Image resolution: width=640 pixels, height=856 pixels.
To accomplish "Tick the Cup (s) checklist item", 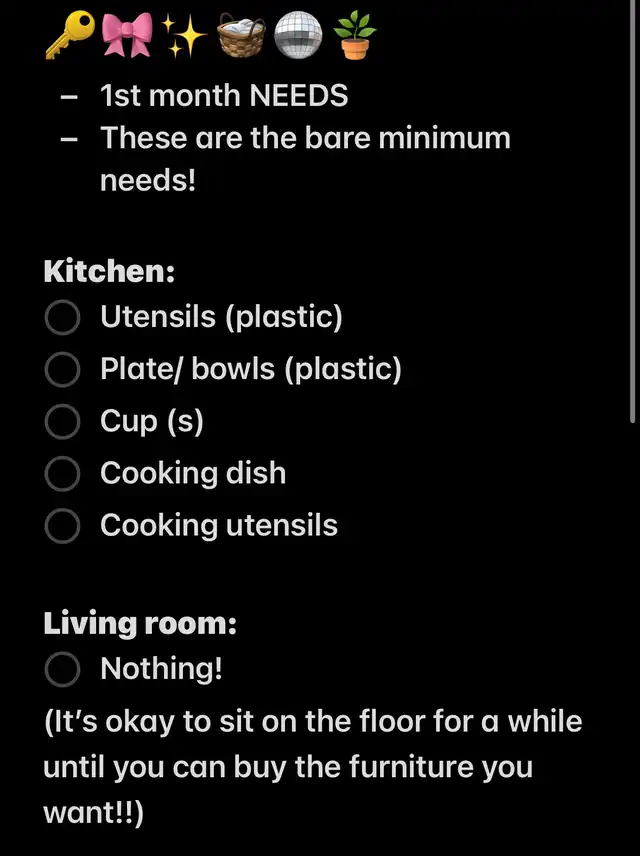I will point(62,422).
